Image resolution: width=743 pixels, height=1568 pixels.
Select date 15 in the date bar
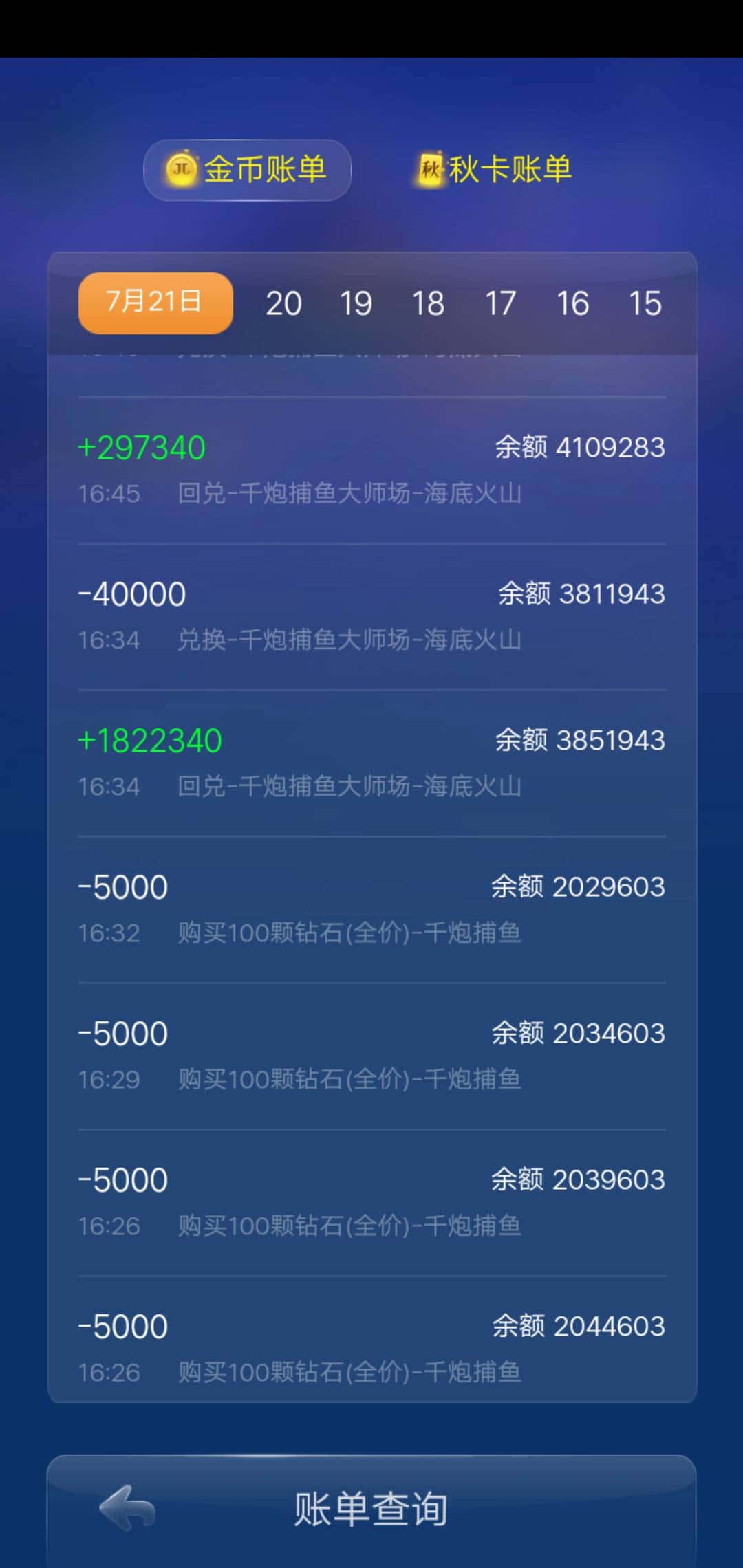[x=646, y=303]
